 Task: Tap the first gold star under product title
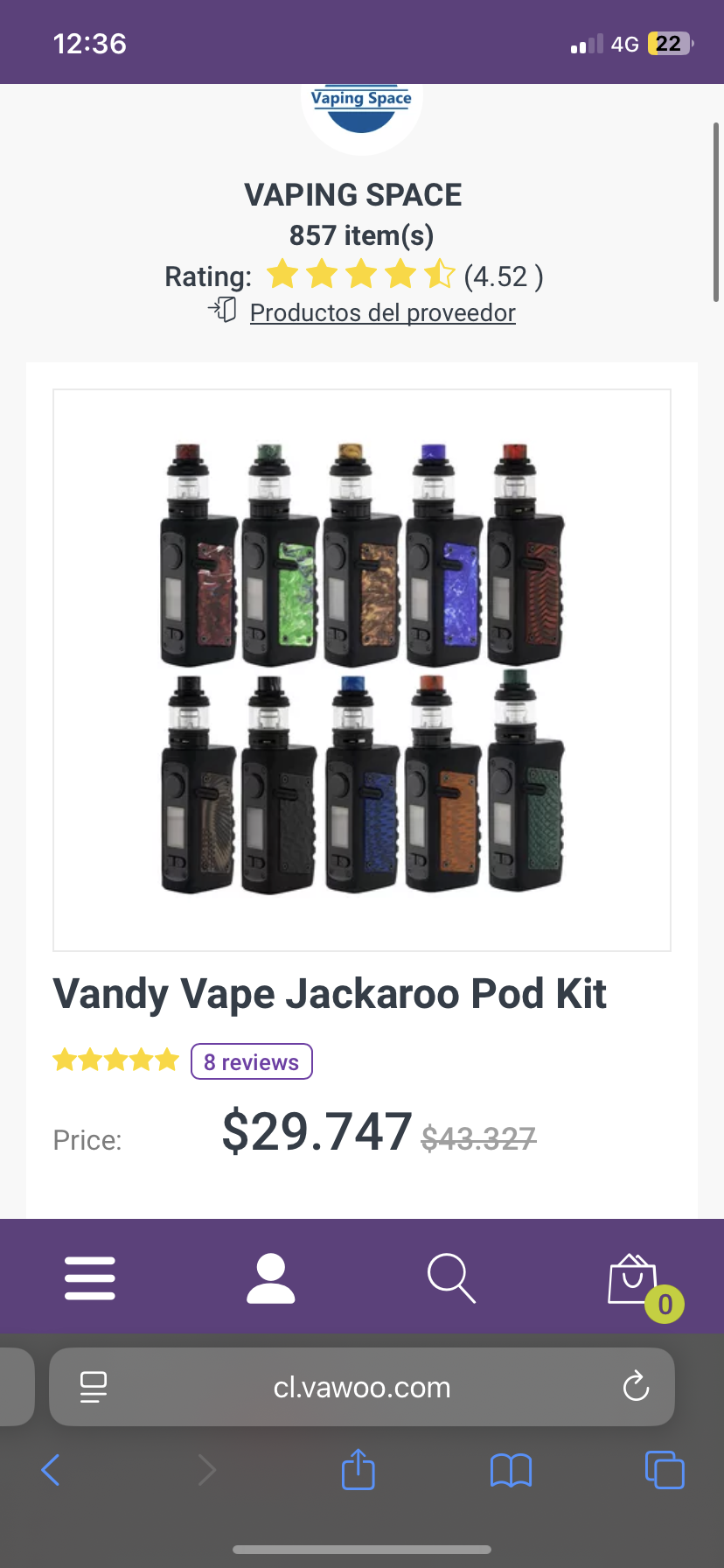tap(66, 1059)
